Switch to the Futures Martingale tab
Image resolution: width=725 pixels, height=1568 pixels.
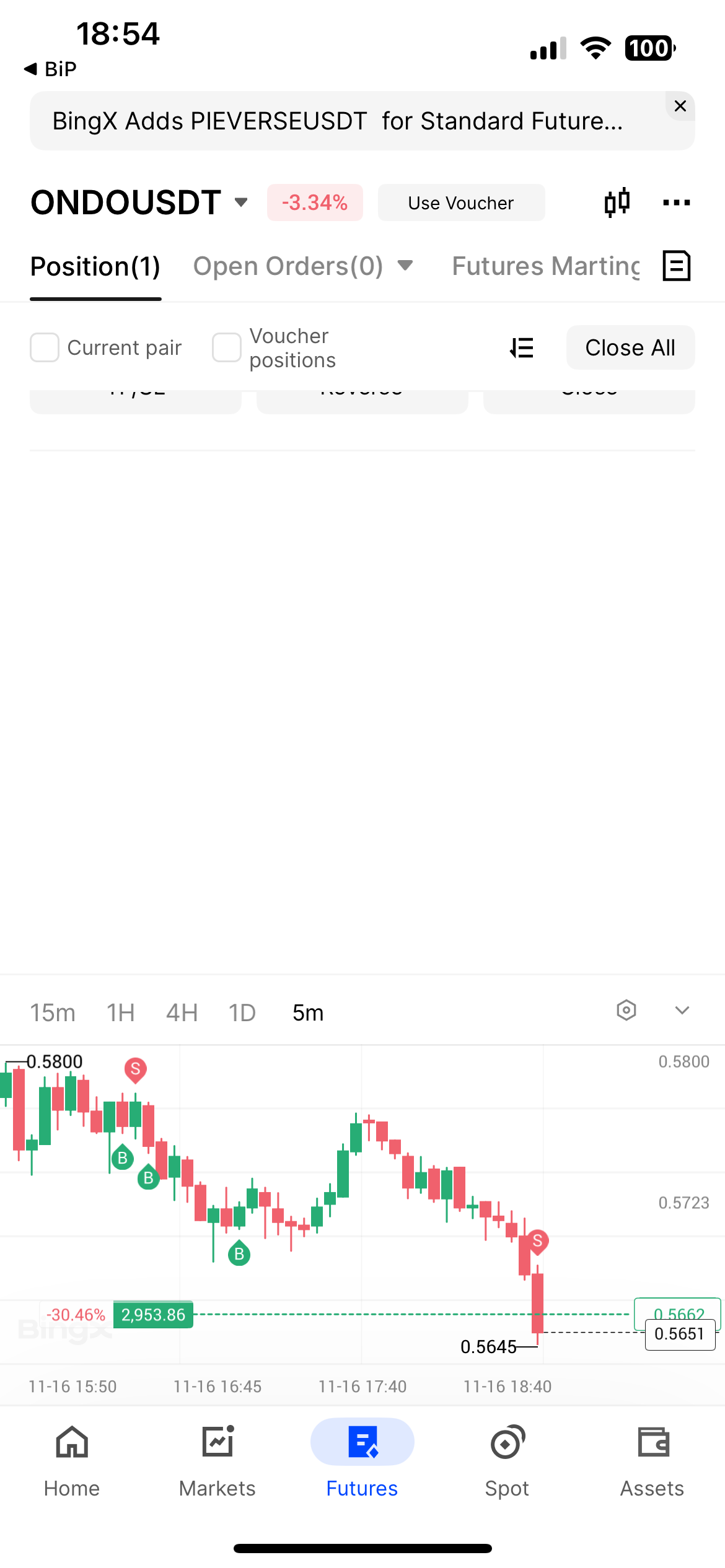(x=546, y=266)
